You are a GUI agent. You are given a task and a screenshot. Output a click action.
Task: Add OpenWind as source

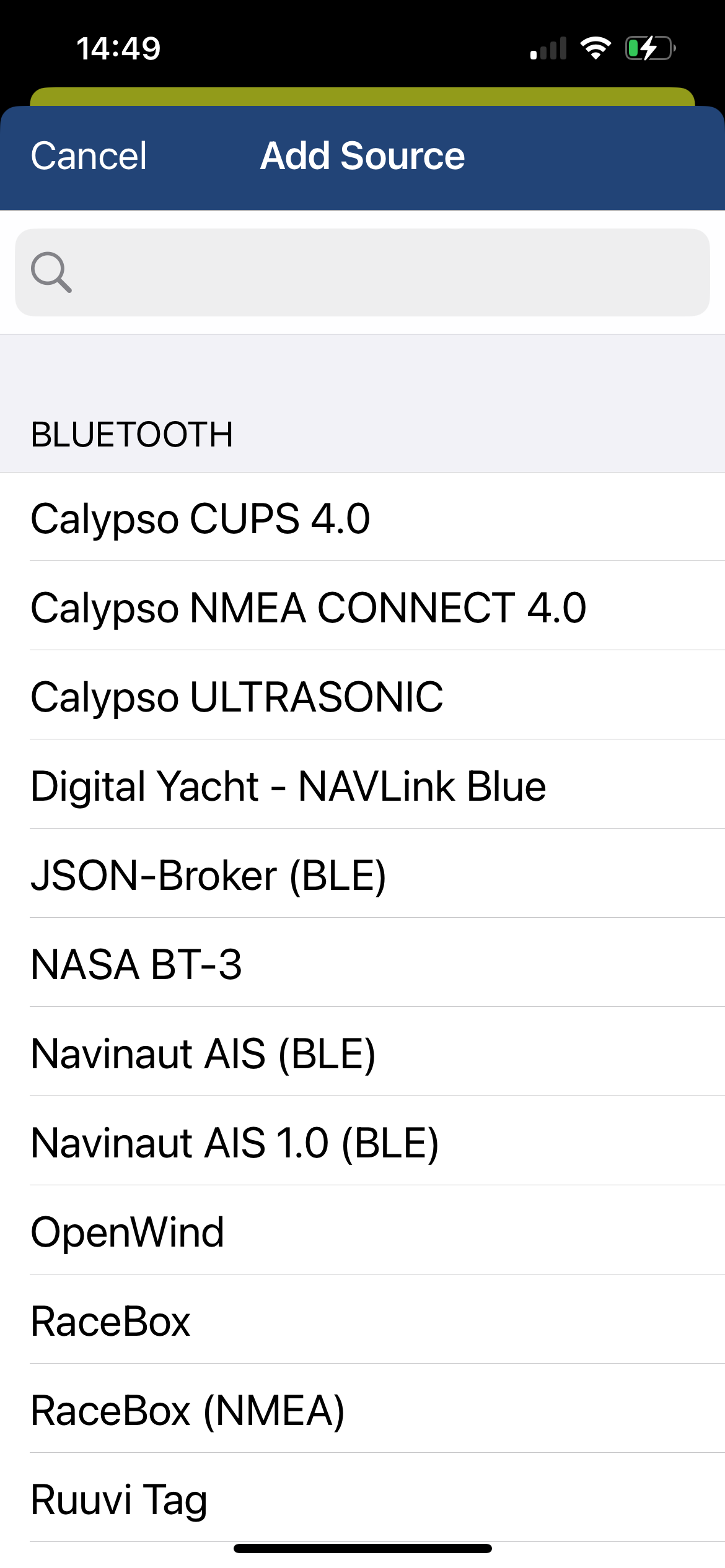pos(362,1230)
